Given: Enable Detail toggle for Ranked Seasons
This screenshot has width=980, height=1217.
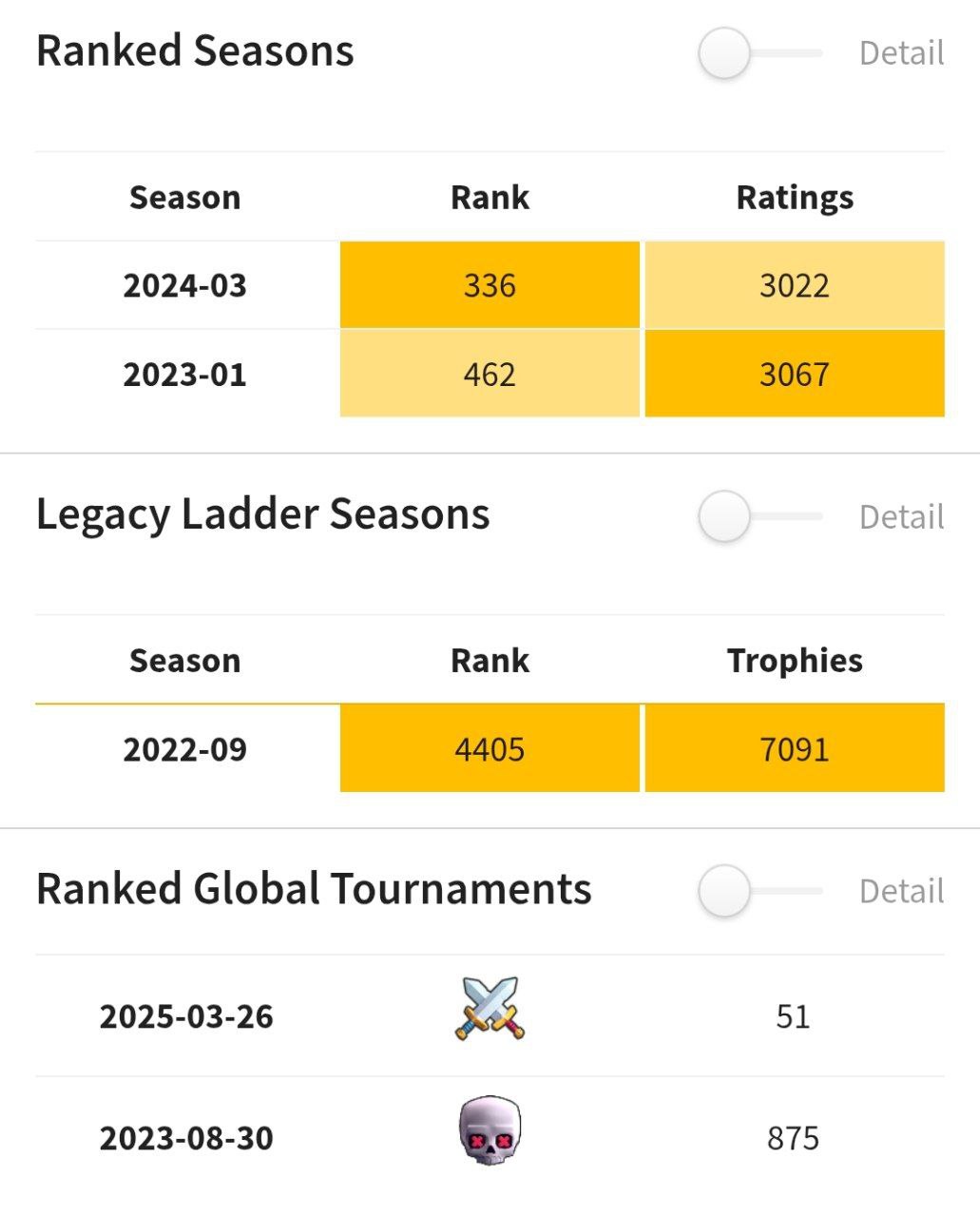Looking at the screenshot, I should point(759,53).
